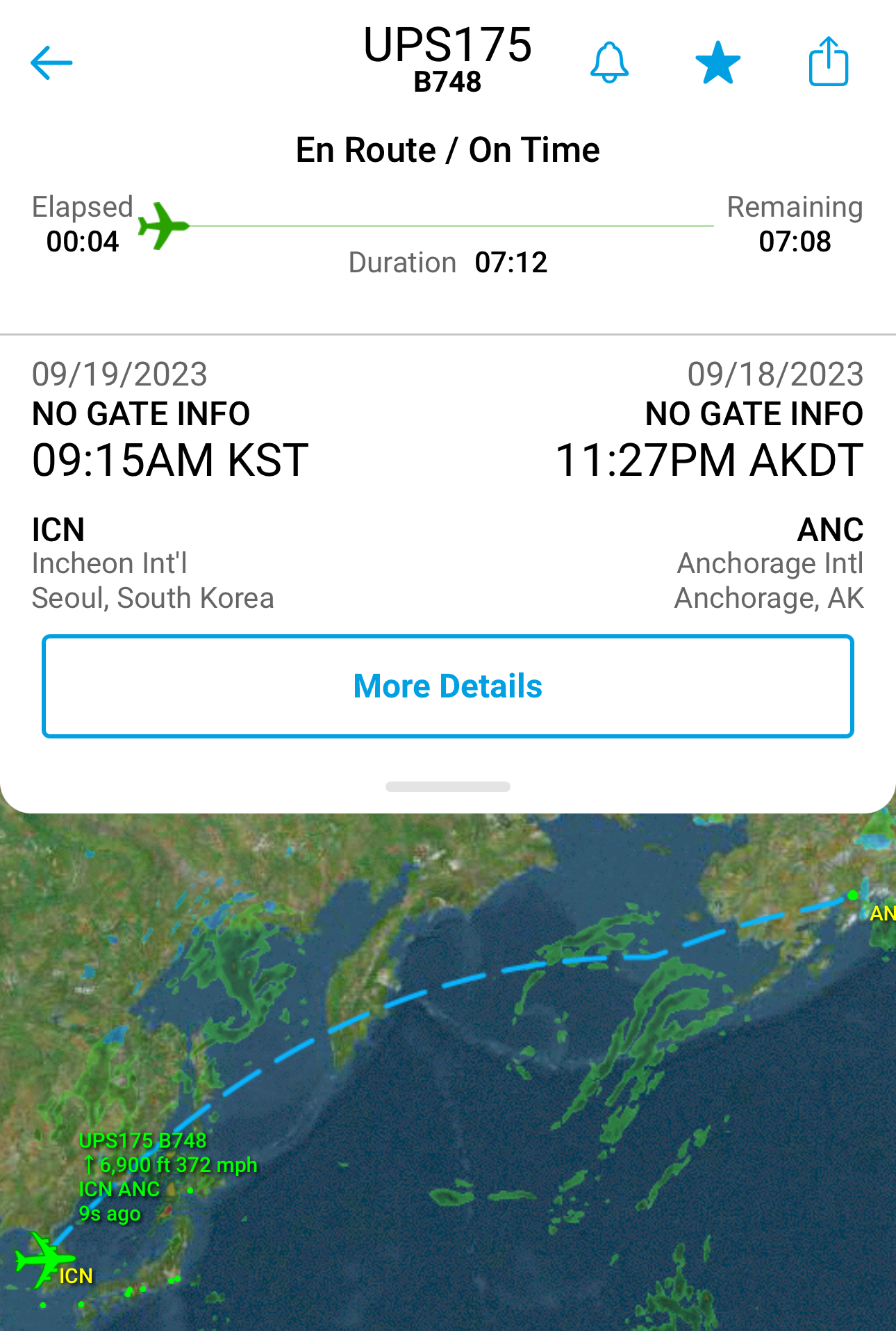
Task: Go back using the arrow
Action: 51,63
